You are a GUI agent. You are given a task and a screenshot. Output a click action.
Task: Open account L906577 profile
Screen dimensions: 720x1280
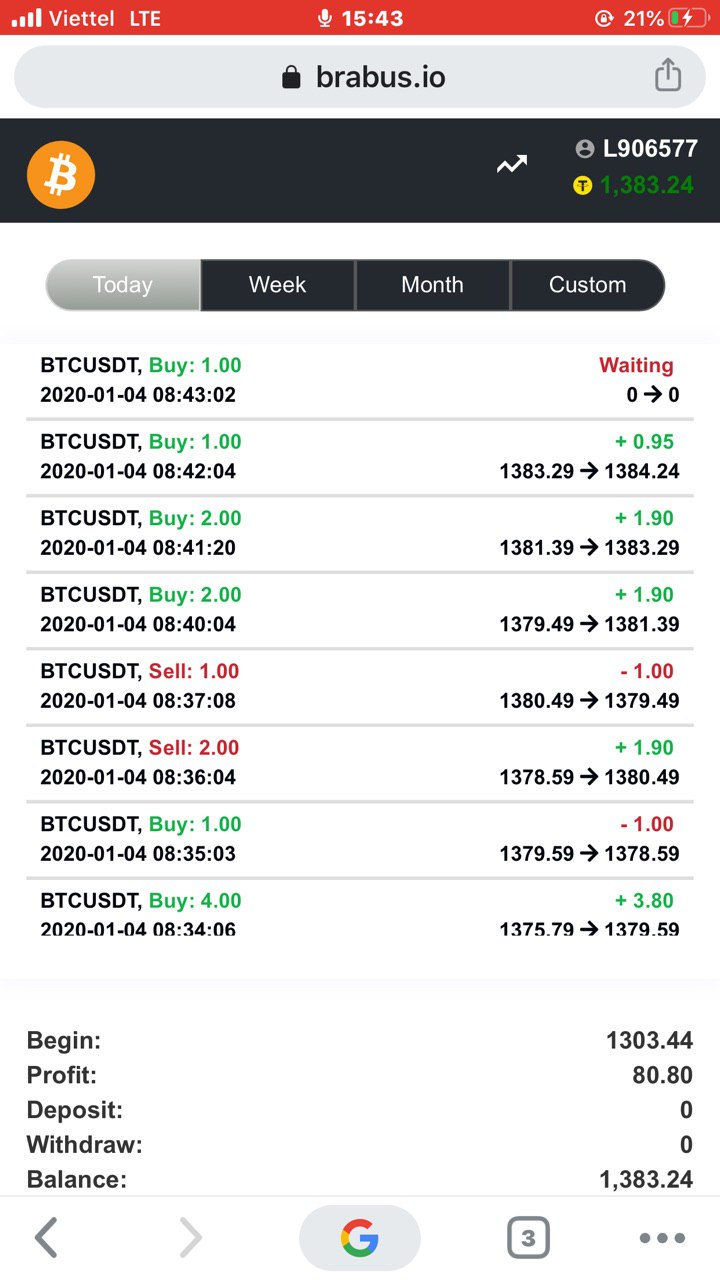pos(636,149)
